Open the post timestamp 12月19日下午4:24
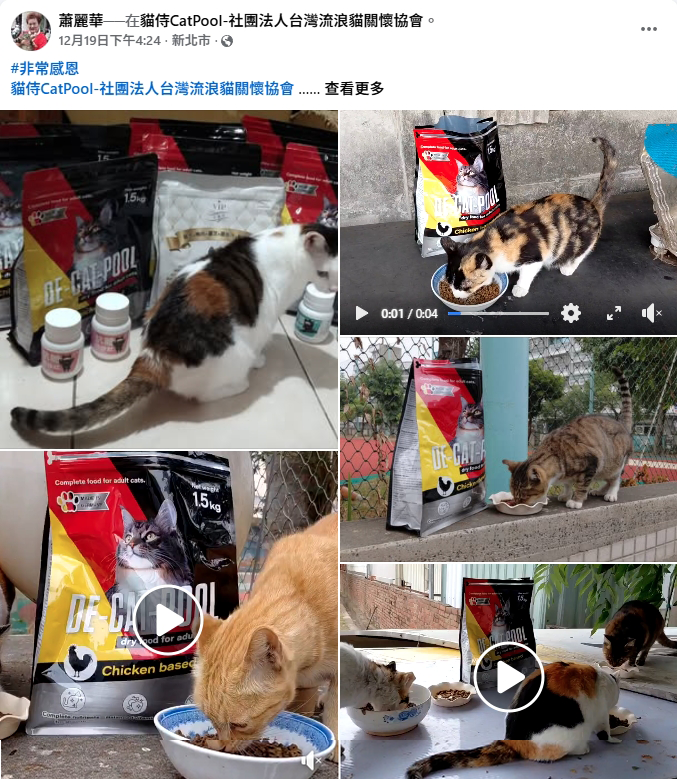Screen dimensions: 677x779 coord(109,41)
